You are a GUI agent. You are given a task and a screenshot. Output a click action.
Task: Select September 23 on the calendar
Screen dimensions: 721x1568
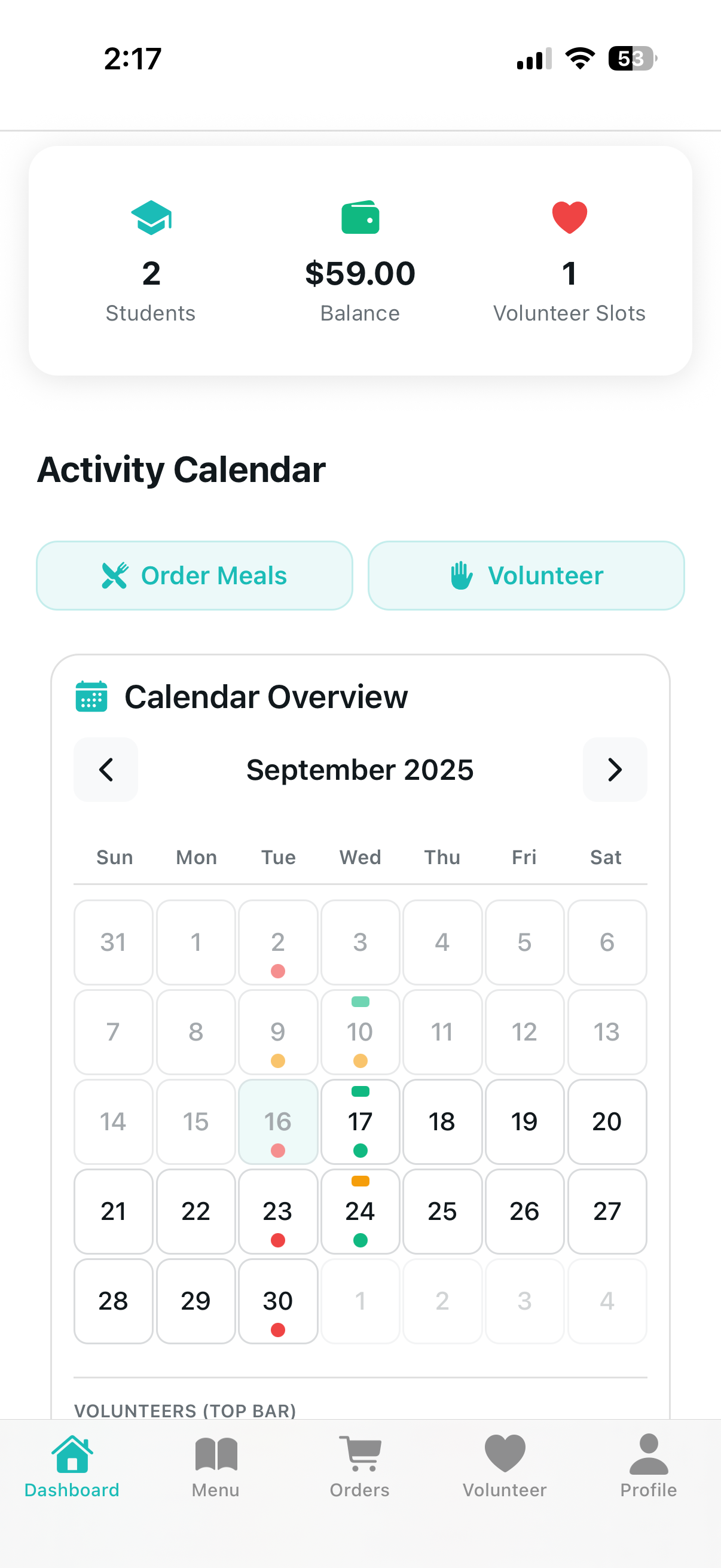point(278,1211)
